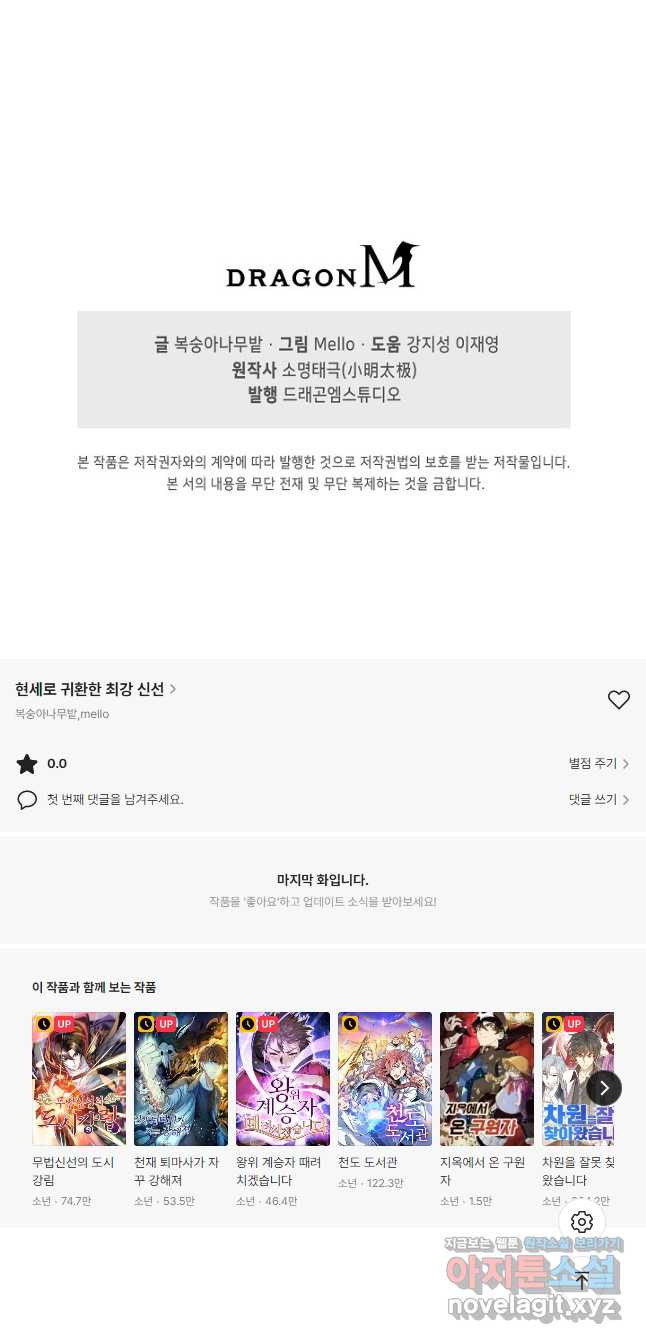Viewport: 646px width, 1344px height.
Task: Open 별점 주기 to rate
Action: 599,764
